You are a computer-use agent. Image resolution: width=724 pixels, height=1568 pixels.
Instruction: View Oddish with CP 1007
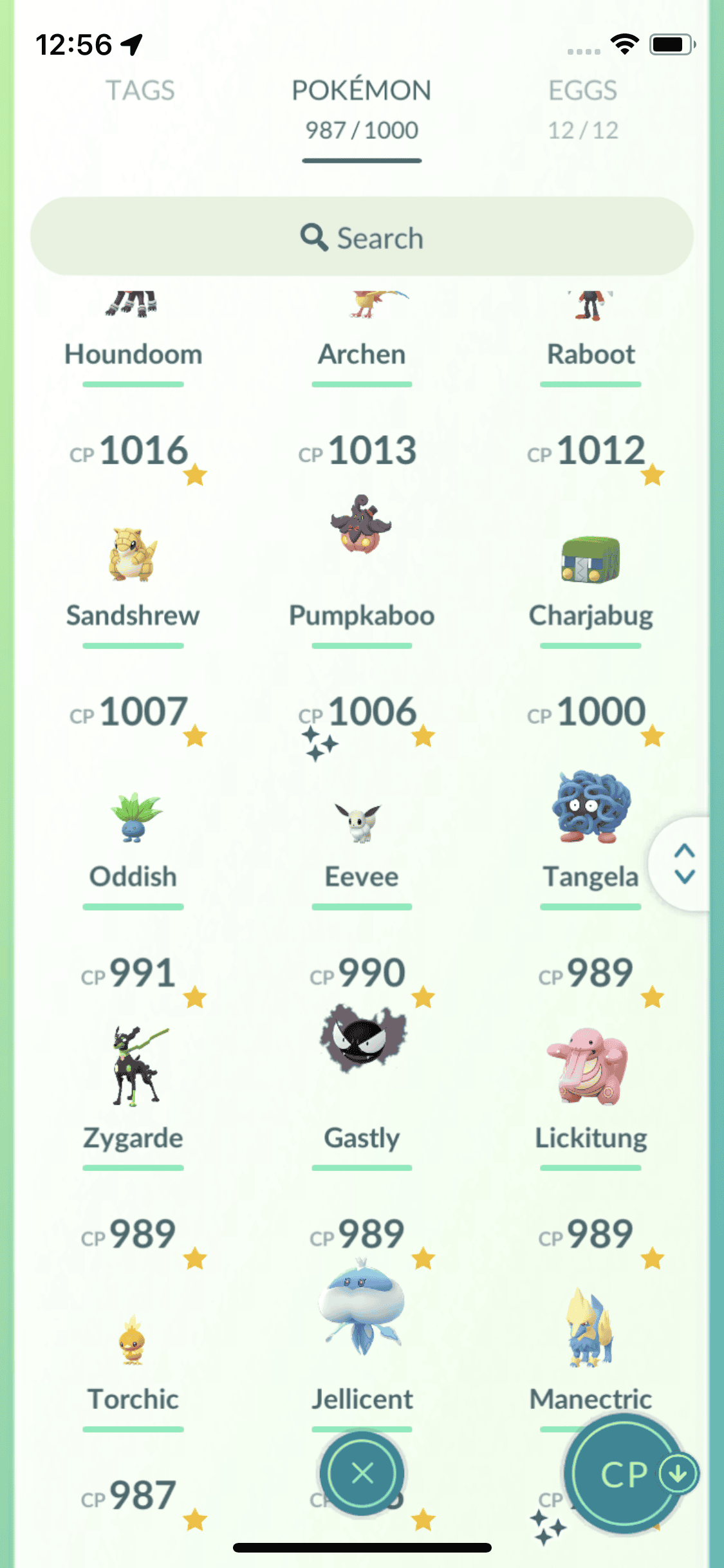click(134, 817)
